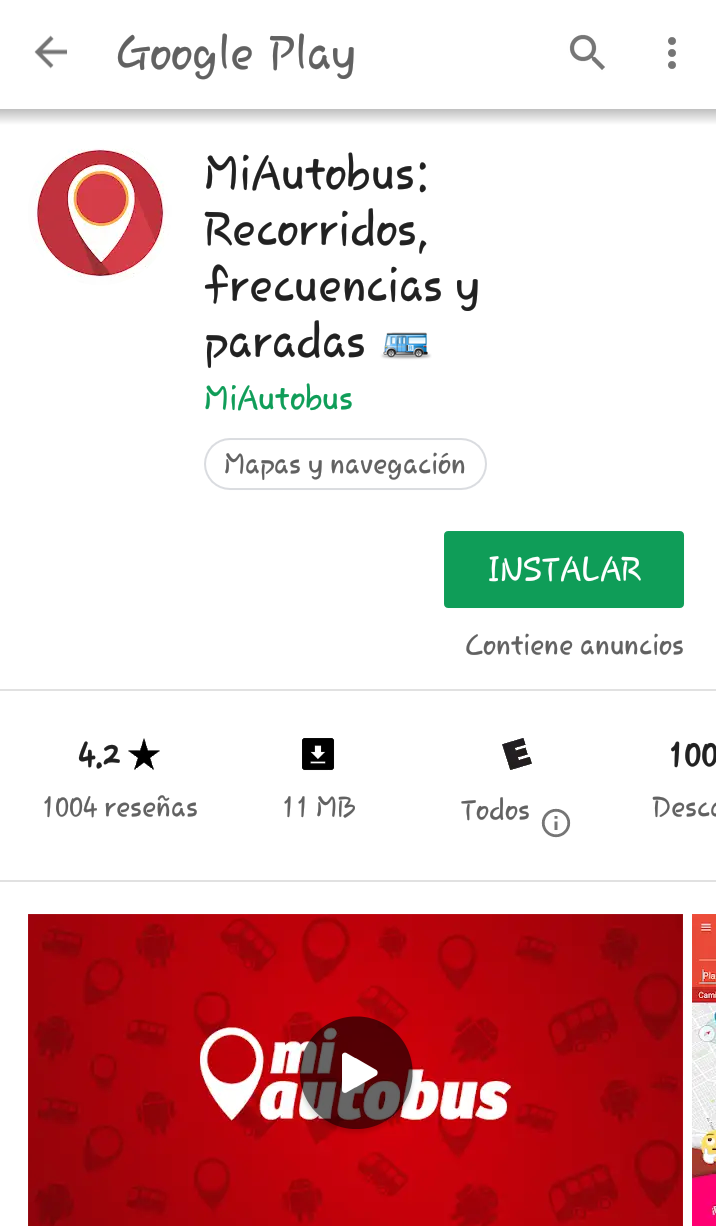The image size is (716, 1226).
Task: Open the MiAutobus developer page link
Action: click(278, 398)
